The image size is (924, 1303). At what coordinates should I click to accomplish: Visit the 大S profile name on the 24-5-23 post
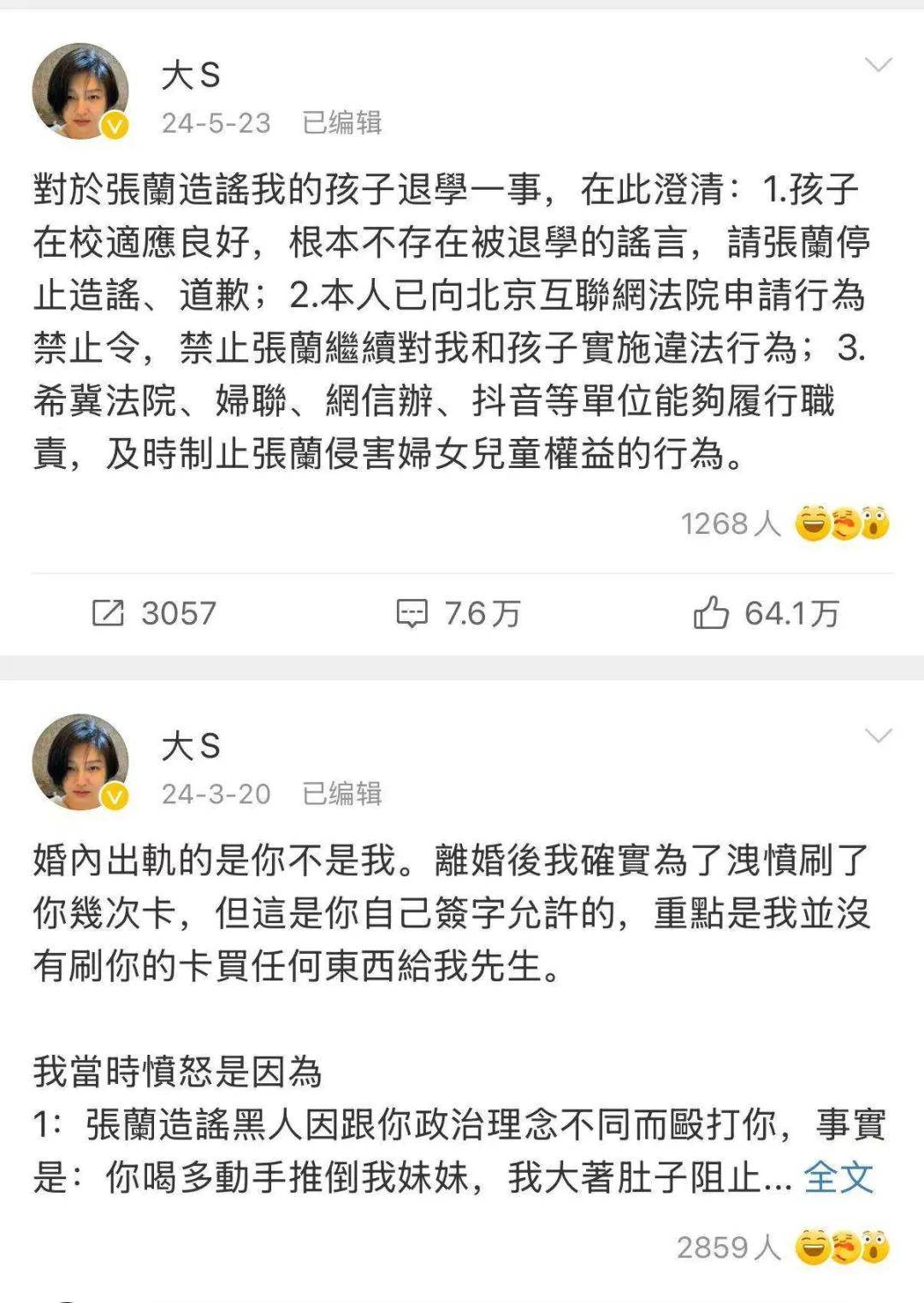click(191, 75)
